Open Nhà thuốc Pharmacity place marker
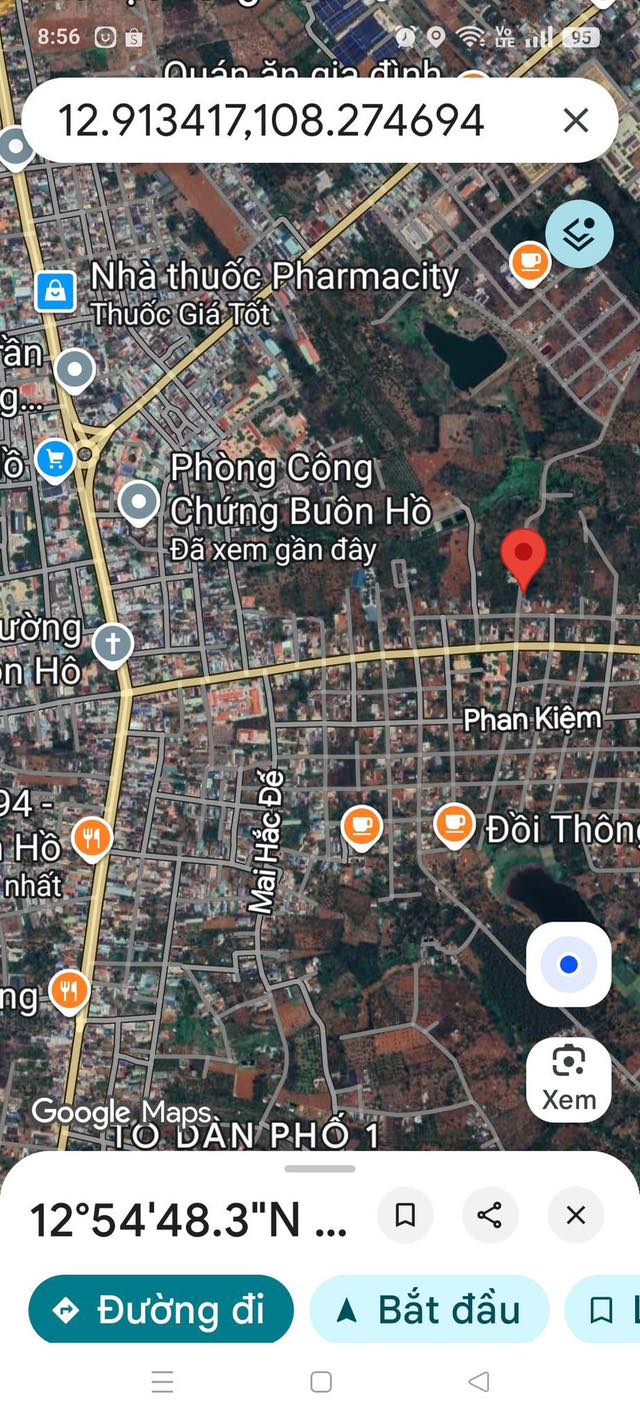 (x=56, y=292)
